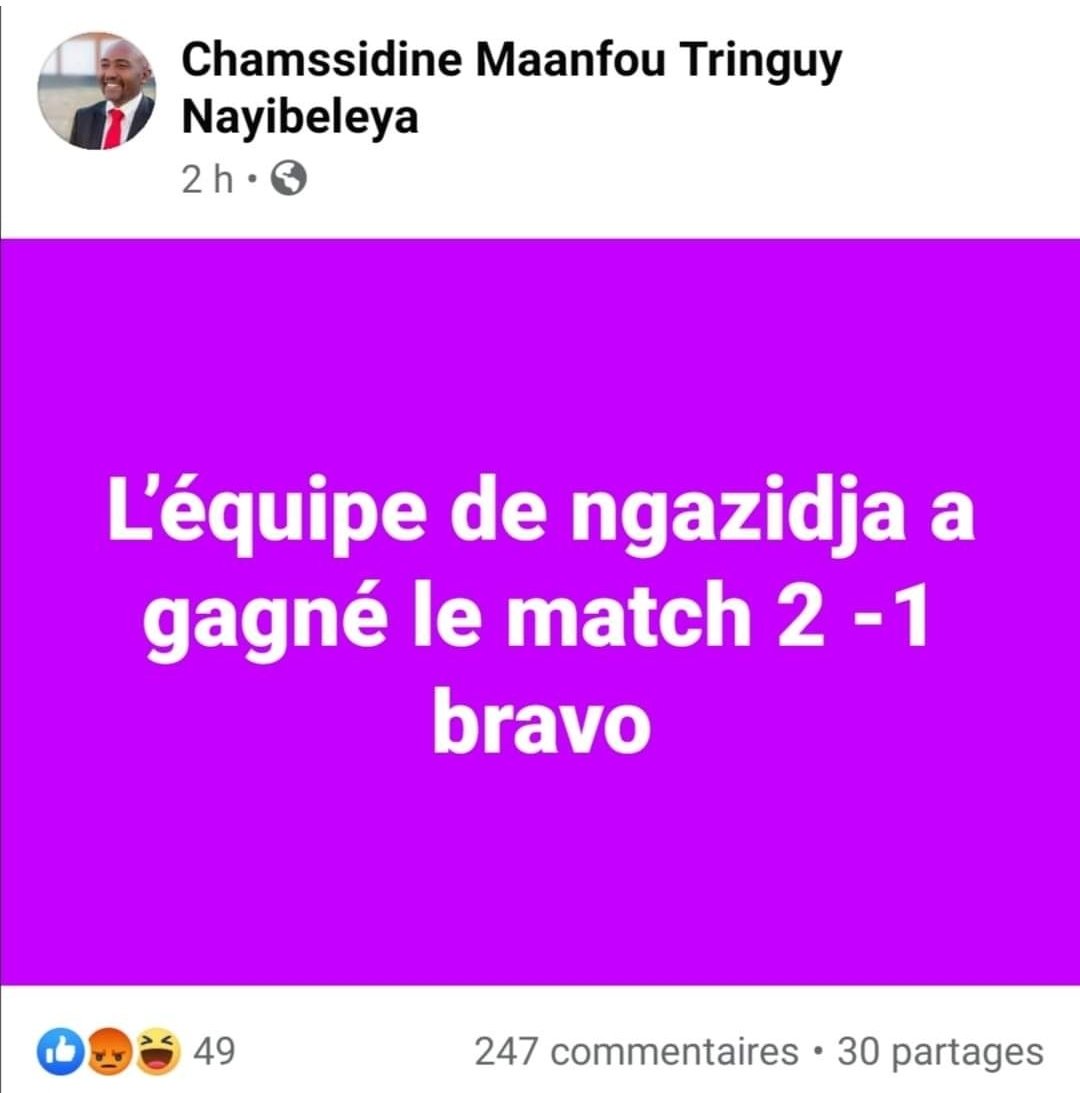Image resolution: width=1080 pixels, height=1093 pixels.
Task: Open the 247 commentaires
Action: [636, 1052]
